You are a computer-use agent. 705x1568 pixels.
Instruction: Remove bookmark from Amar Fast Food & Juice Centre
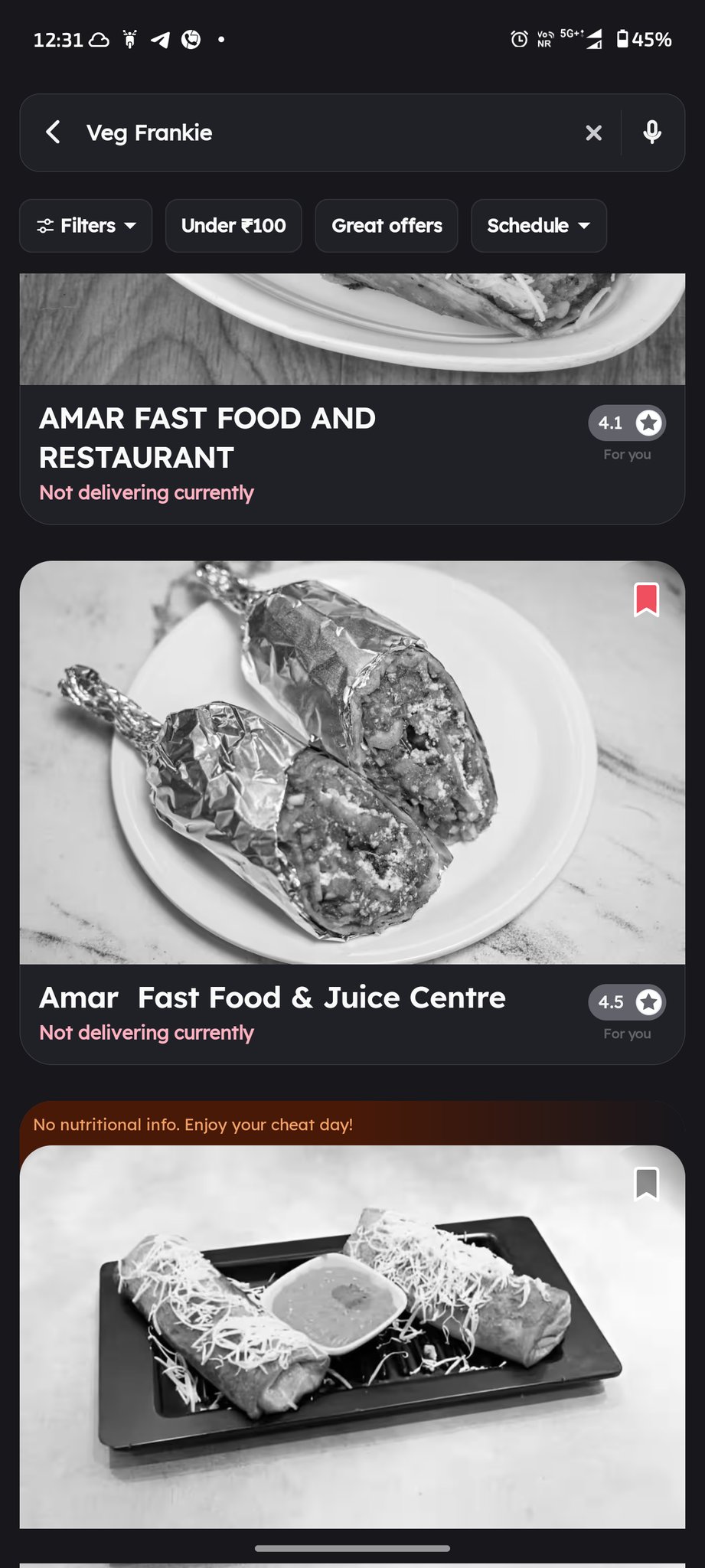coord(646,599)
